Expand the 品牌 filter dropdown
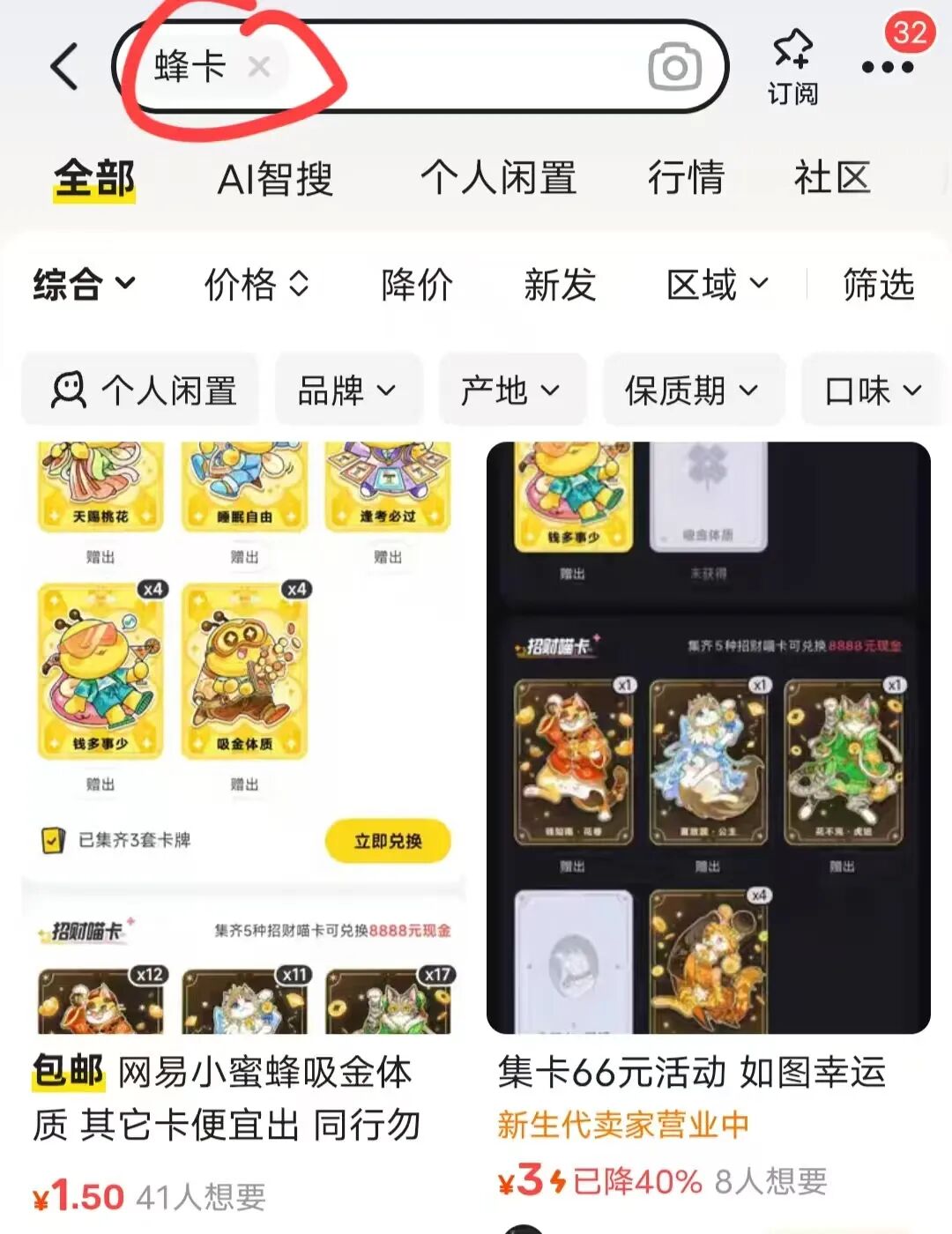 347,390
